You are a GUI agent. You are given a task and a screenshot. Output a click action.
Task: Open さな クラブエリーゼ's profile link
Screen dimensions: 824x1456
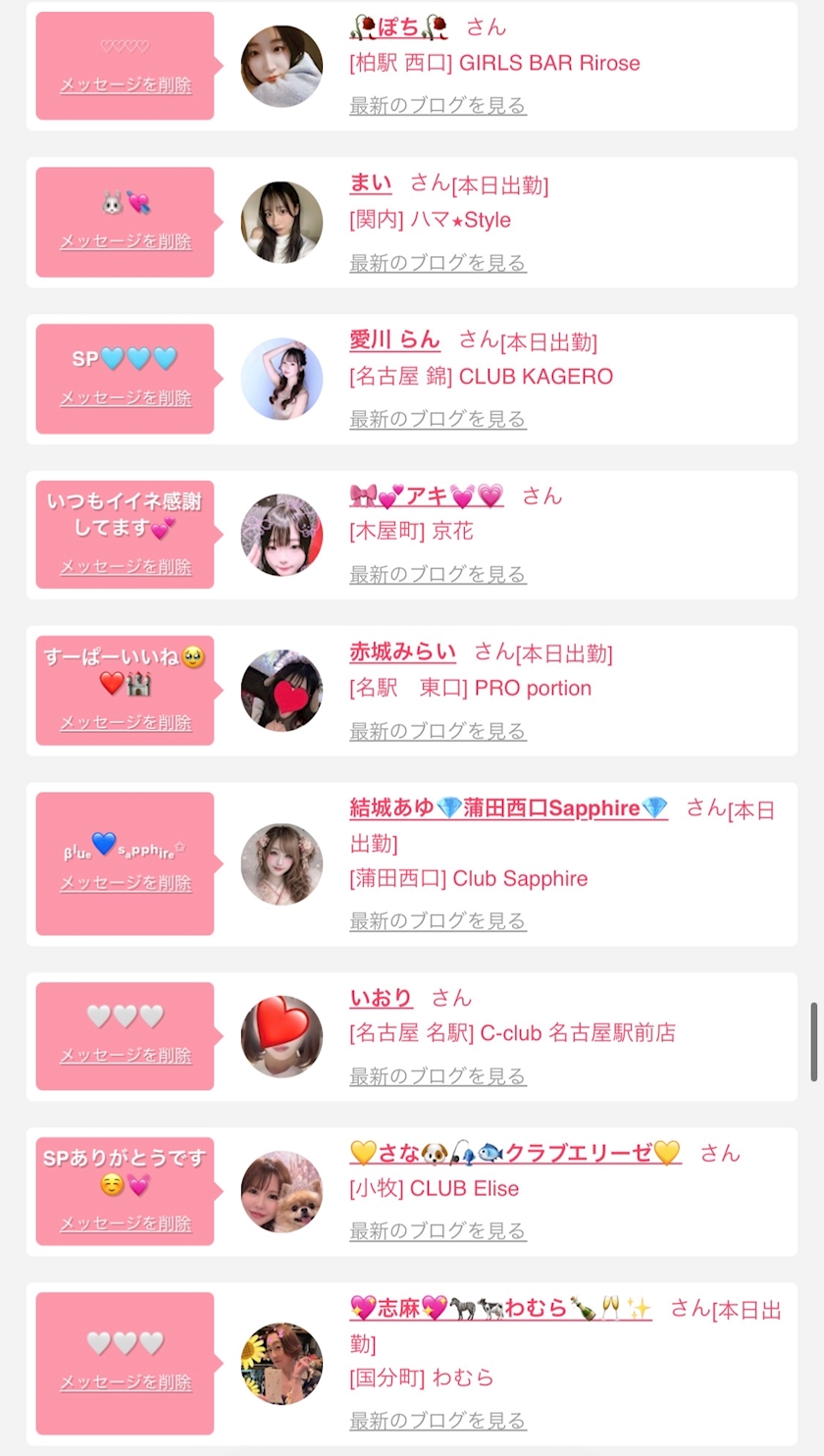515,1153
